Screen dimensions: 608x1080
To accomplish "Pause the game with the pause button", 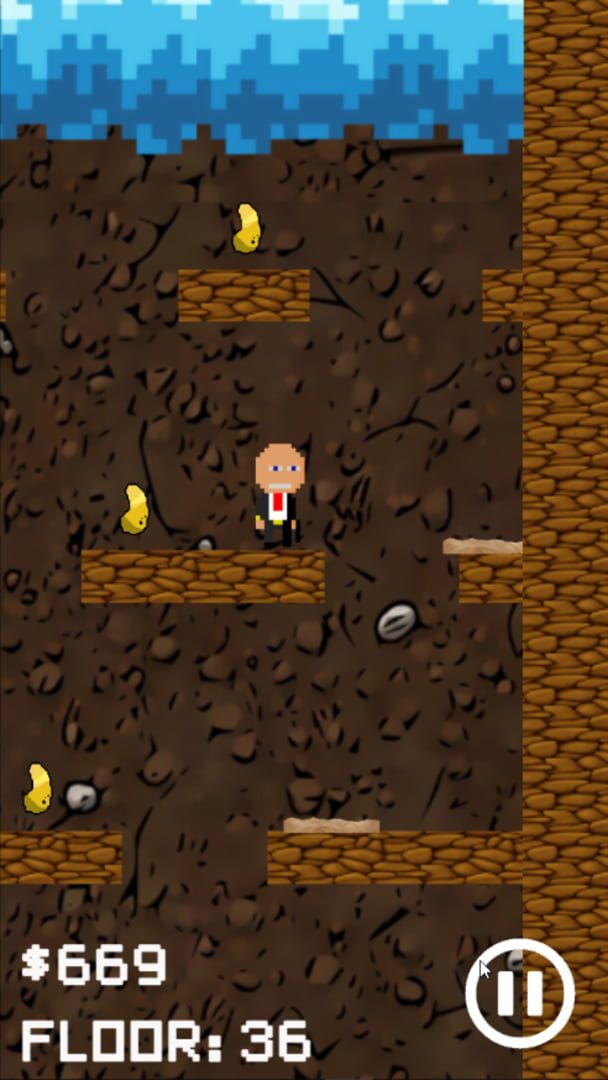I will (x=520, y=993).
